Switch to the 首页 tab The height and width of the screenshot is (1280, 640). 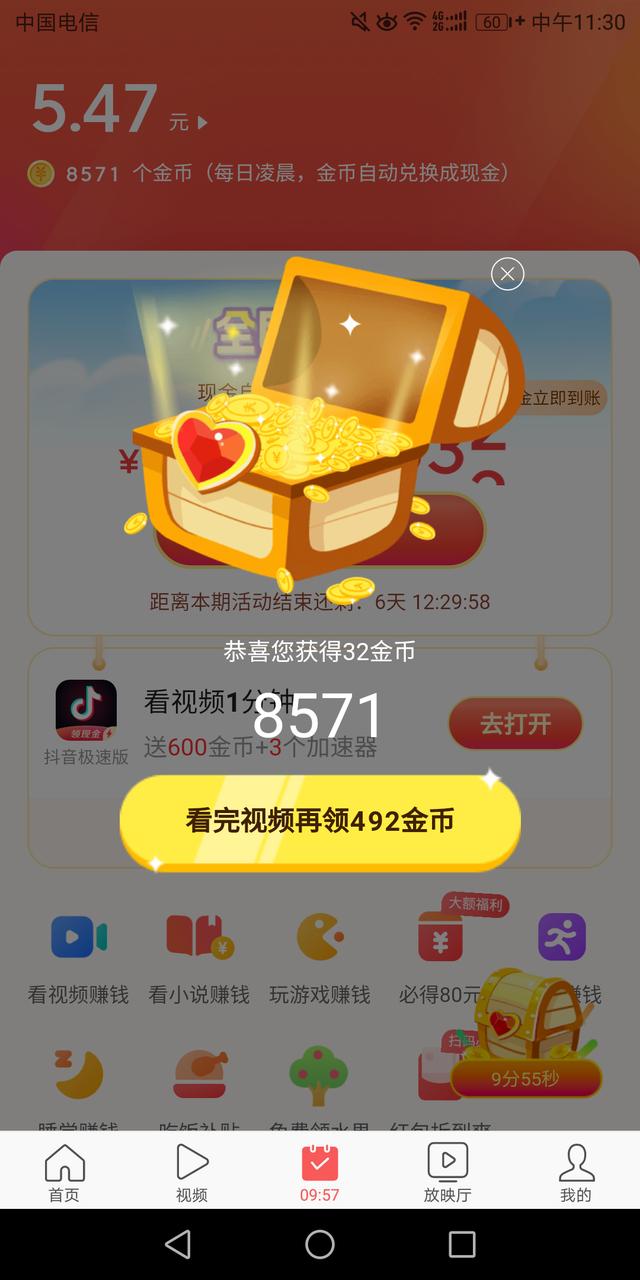[x=64, y=1172]
